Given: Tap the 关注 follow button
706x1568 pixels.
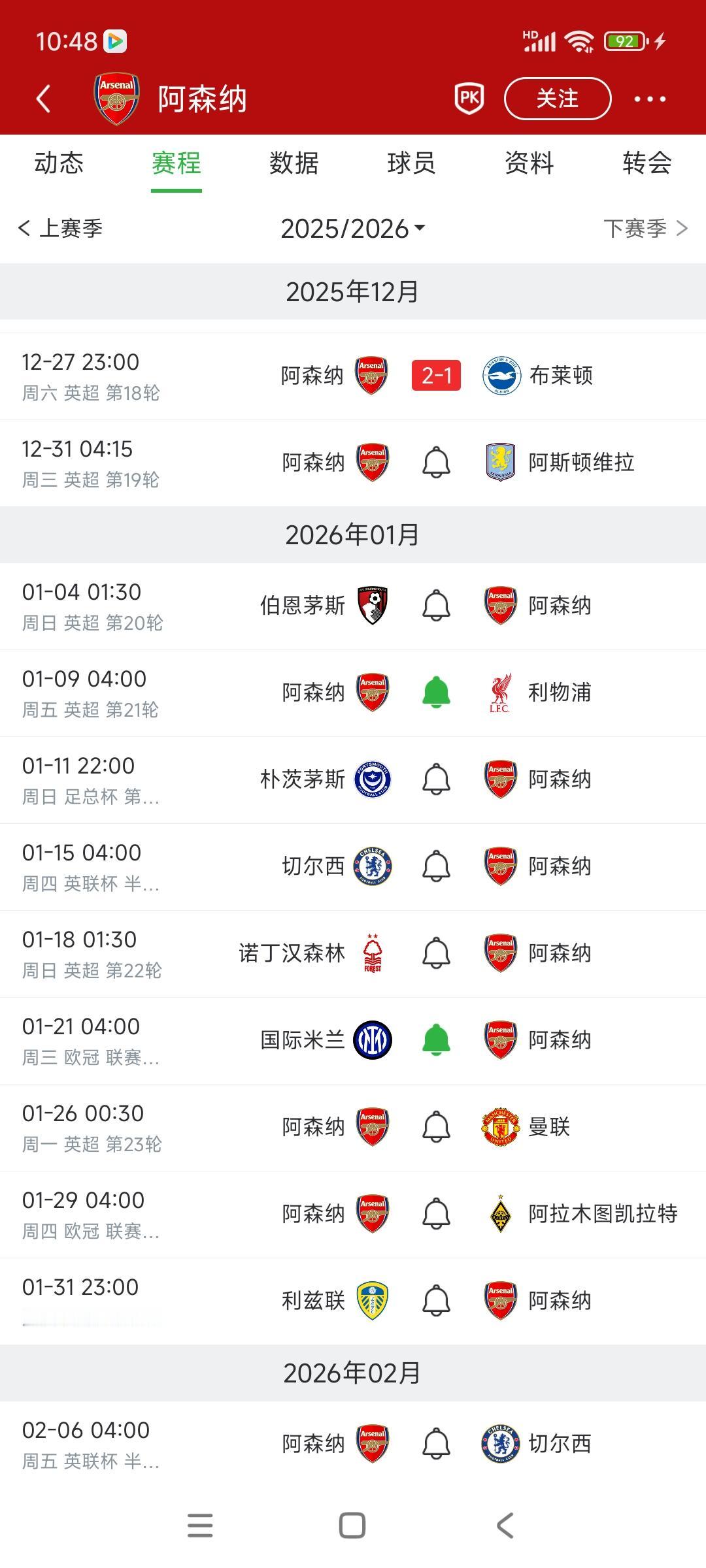Looking at the screenshot, I should pos(557,99).
